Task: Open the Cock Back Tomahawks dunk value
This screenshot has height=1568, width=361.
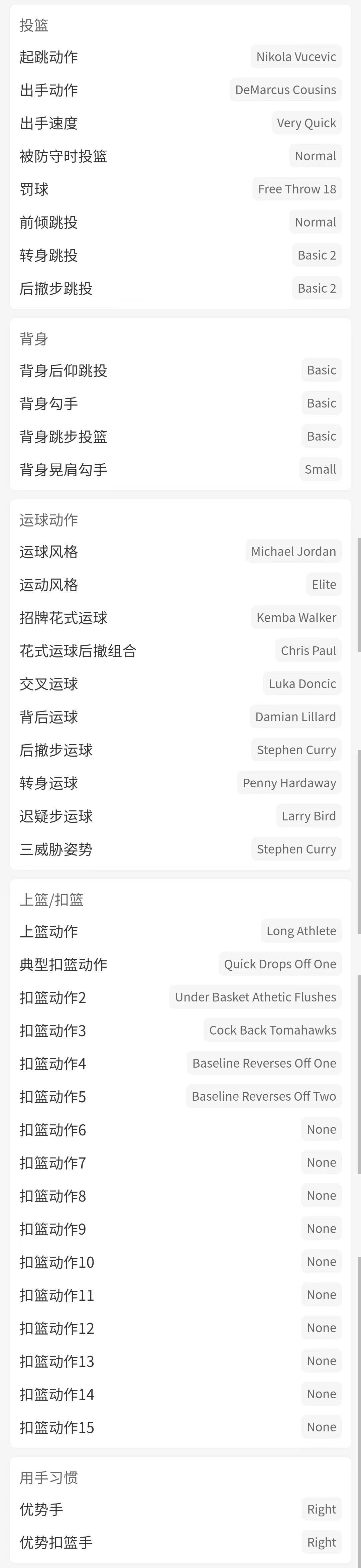Action: 272,1030
